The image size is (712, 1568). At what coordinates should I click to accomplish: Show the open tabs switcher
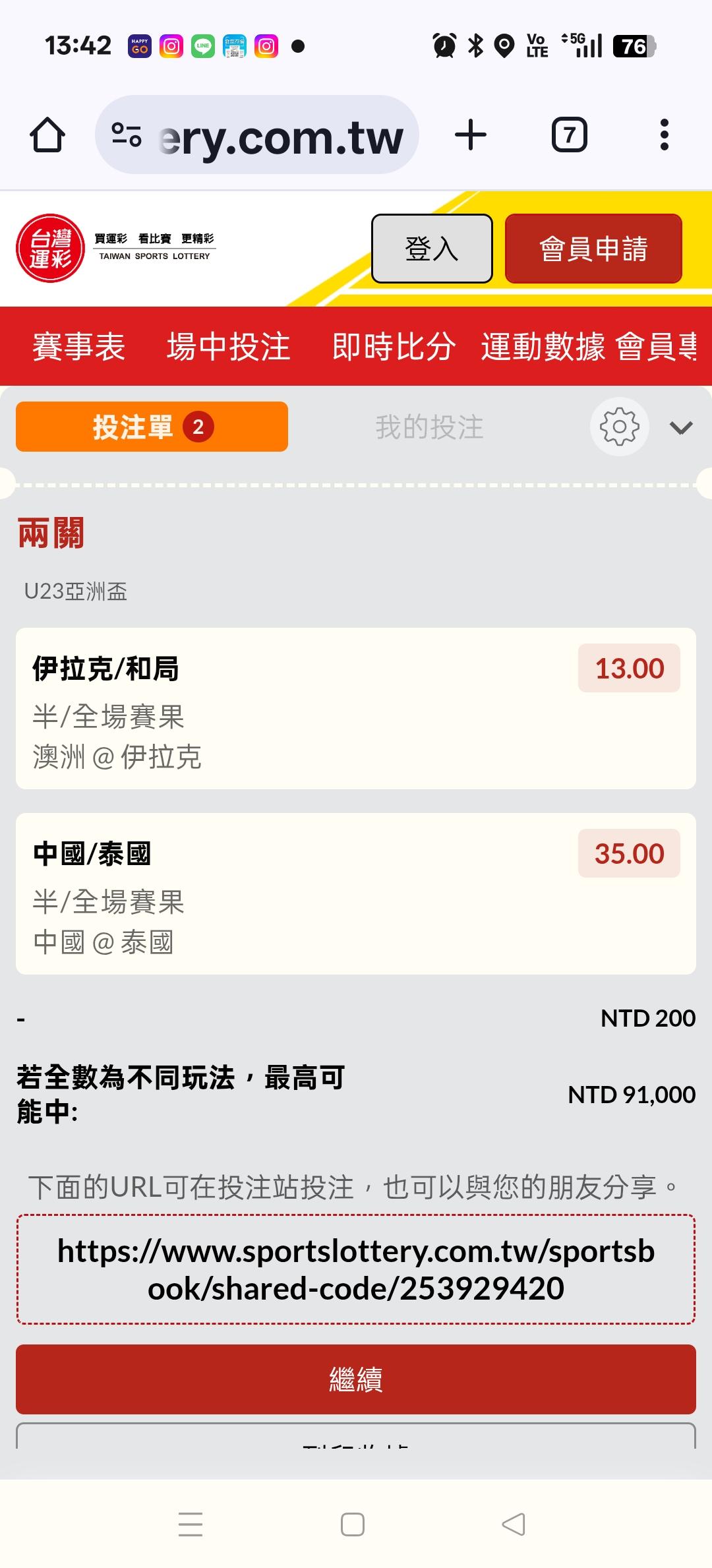point(569,135)
